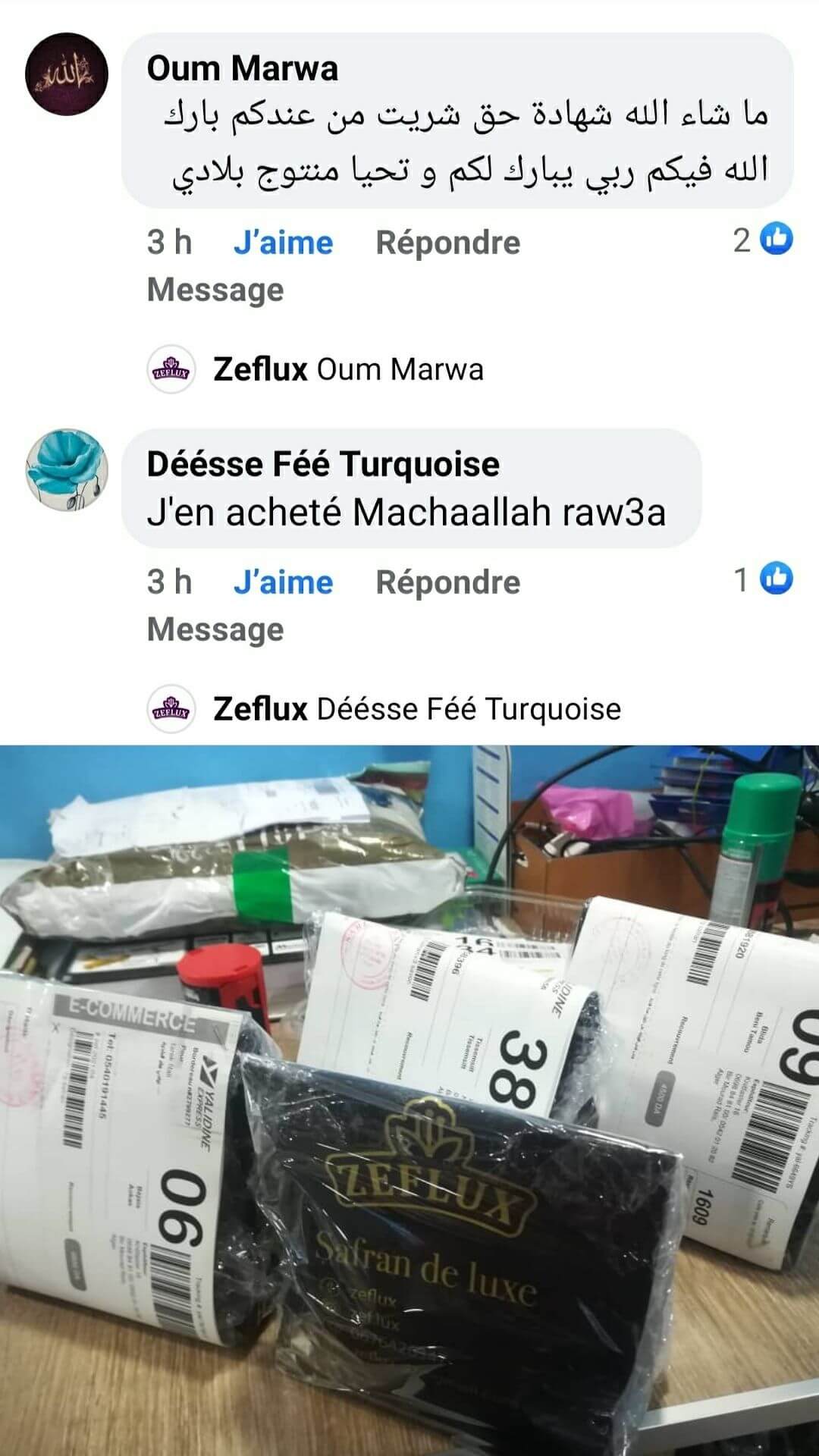Message Déésse Féé Turquoise from her comment
The height and width of the screenshot is (1456, 819).
[215, 629]
